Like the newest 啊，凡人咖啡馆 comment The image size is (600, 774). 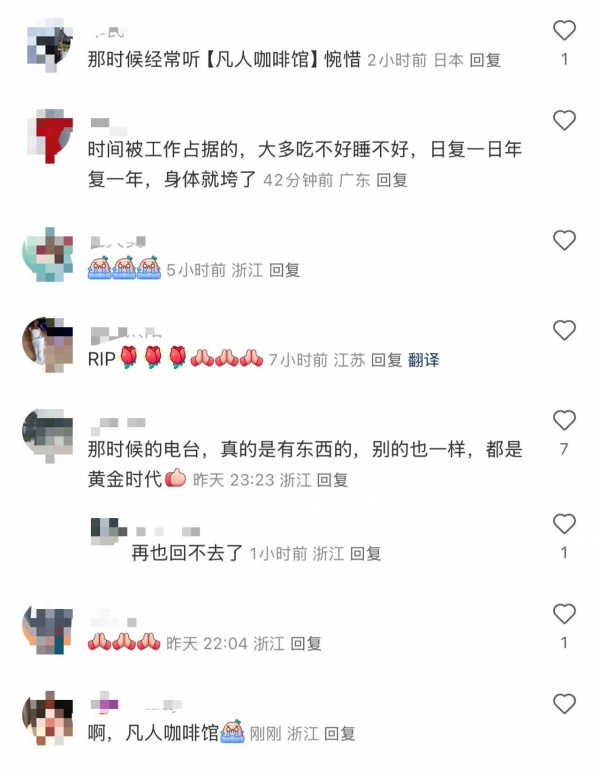coord(564,703)
